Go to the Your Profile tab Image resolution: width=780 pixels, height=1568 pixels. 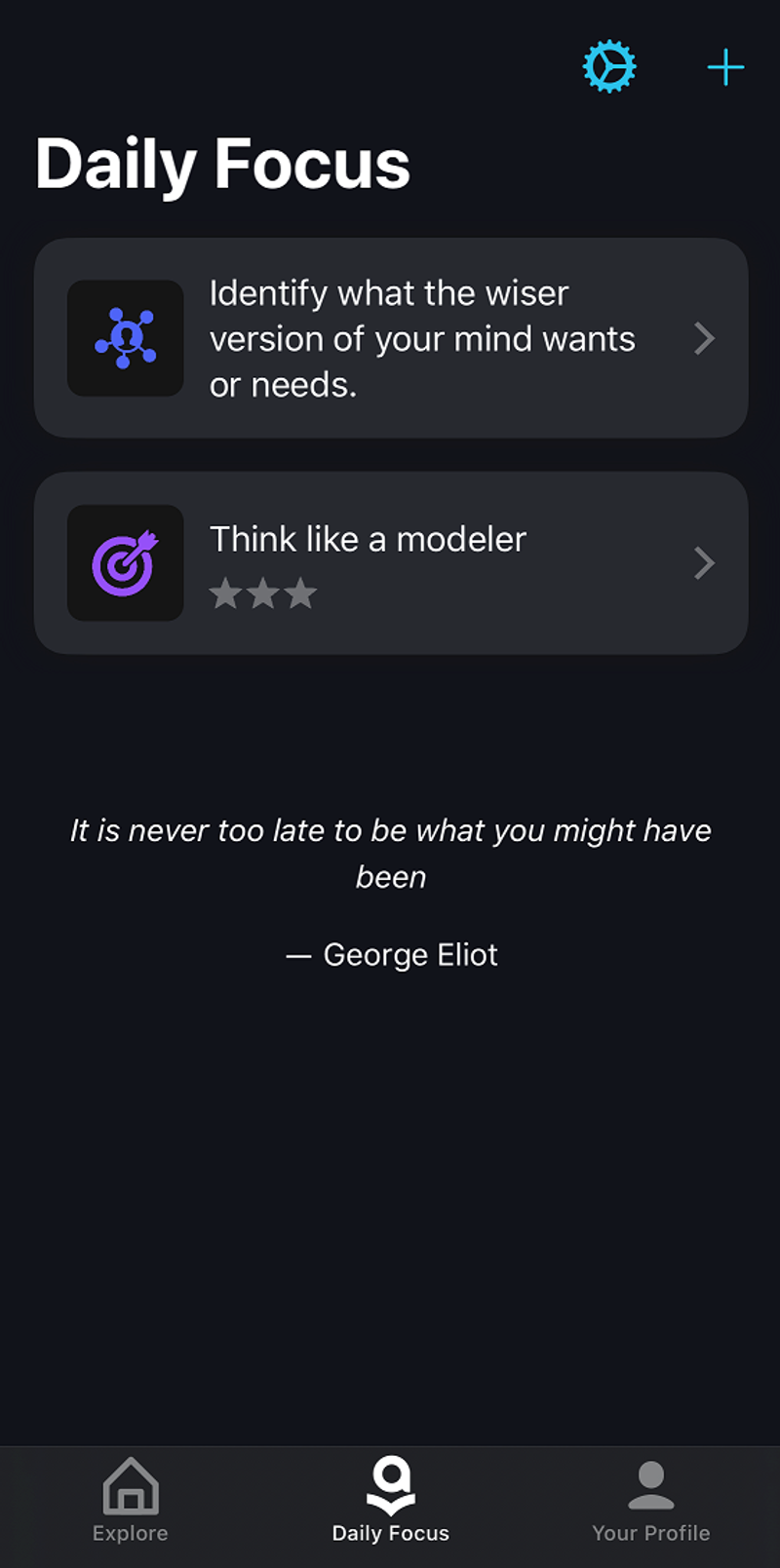[x=650, y=1501]
